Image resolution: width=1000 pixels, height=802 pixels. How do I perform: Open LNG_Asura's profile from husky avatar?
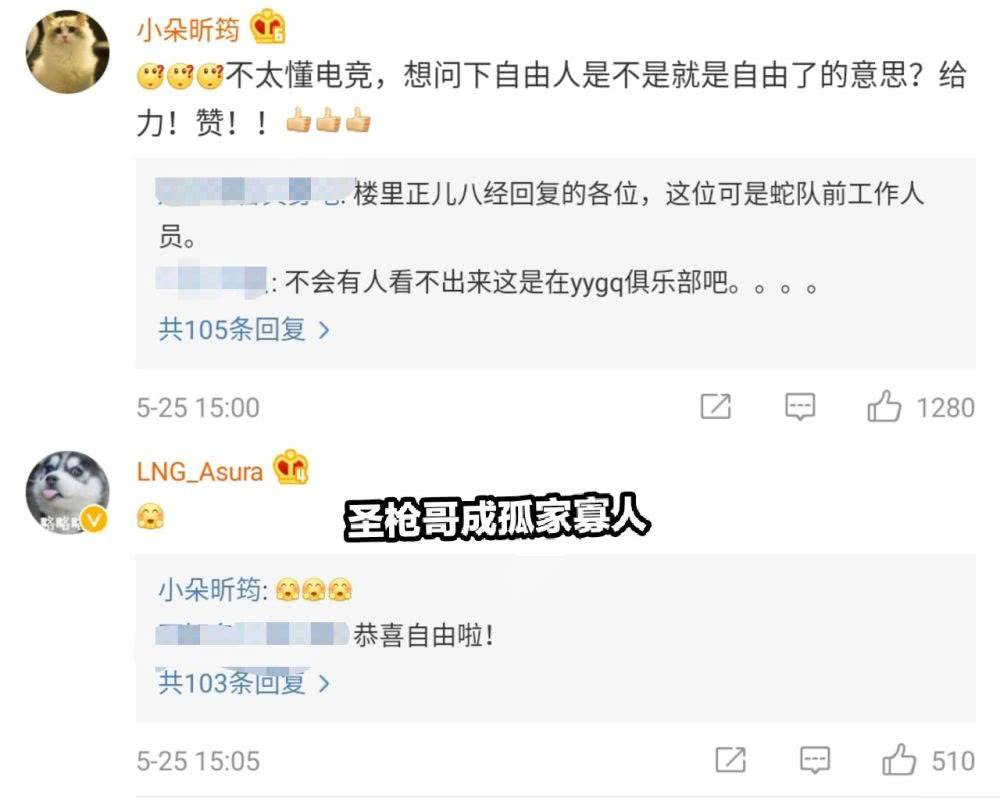(66, 492)
